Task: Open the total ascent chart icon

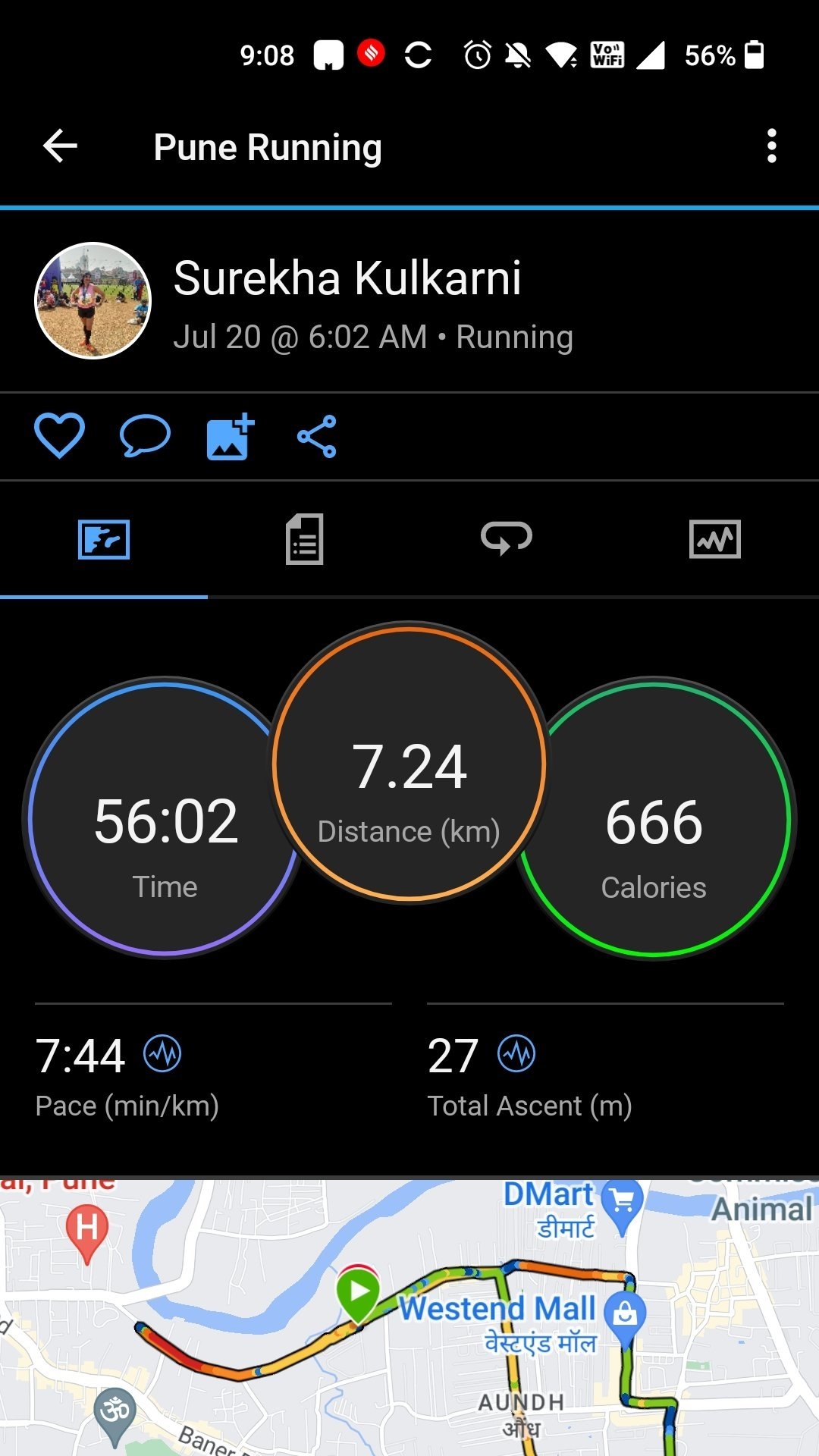Action: pos(516,1053)
